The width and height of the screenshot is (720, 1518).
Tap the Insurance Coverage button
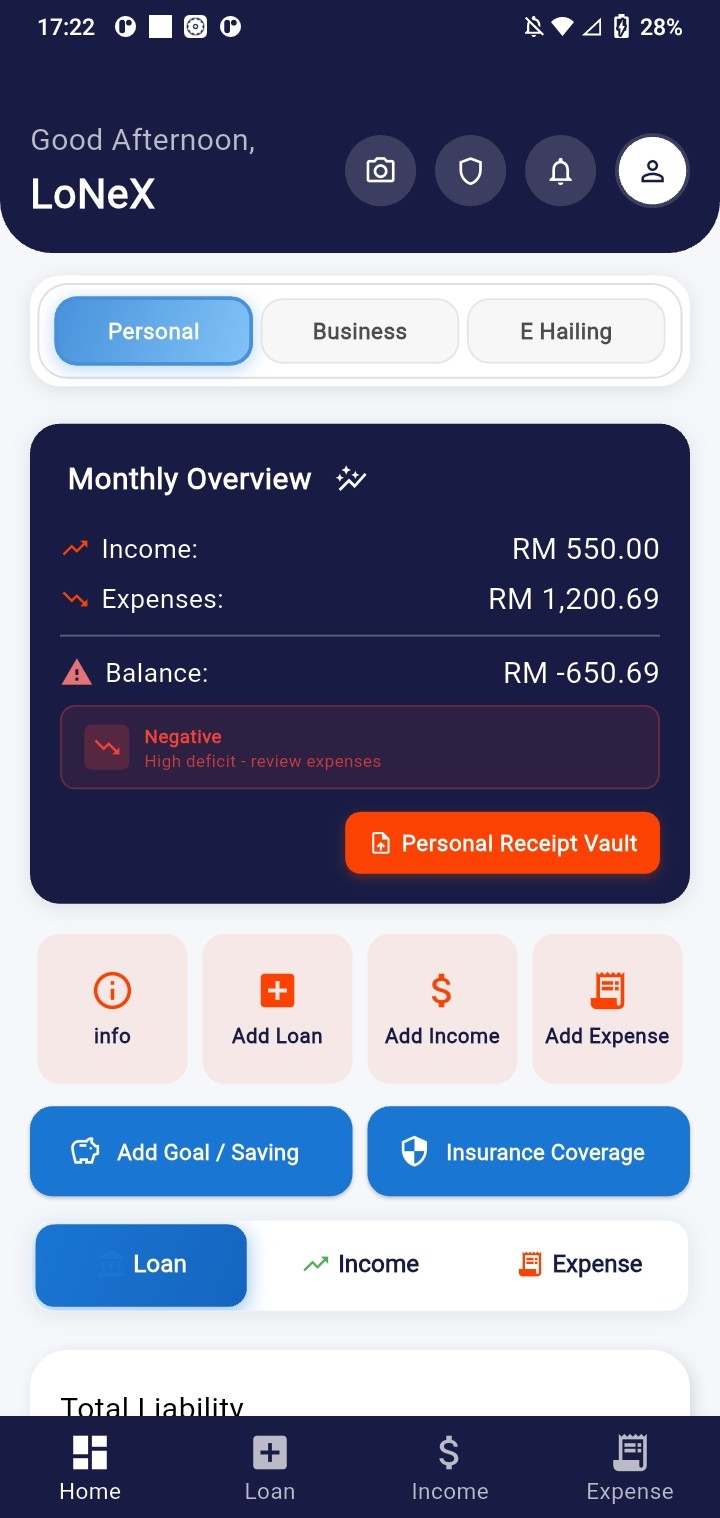click(528, 1151)
